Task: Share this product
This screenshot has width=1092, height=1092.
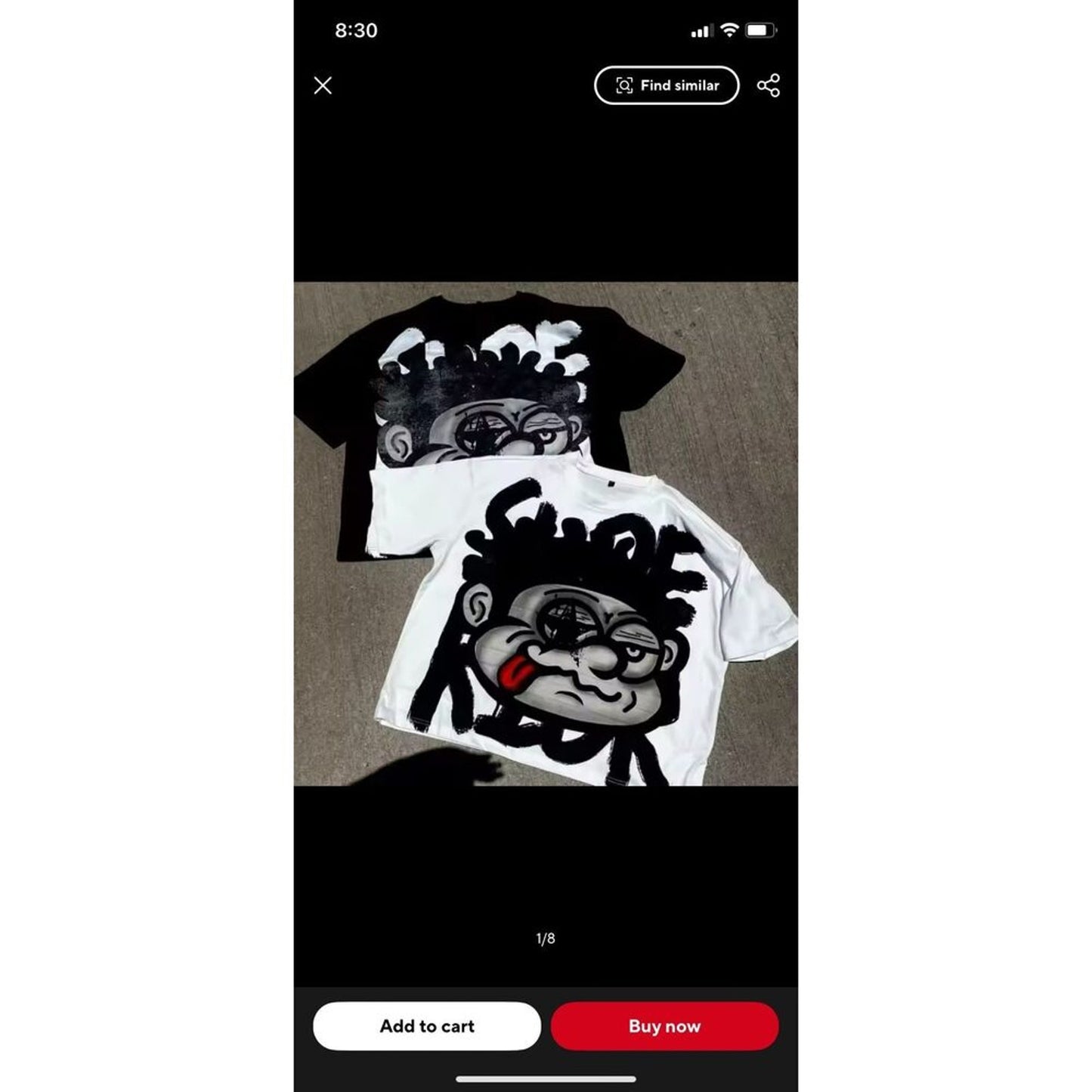Action: point(769,85)
